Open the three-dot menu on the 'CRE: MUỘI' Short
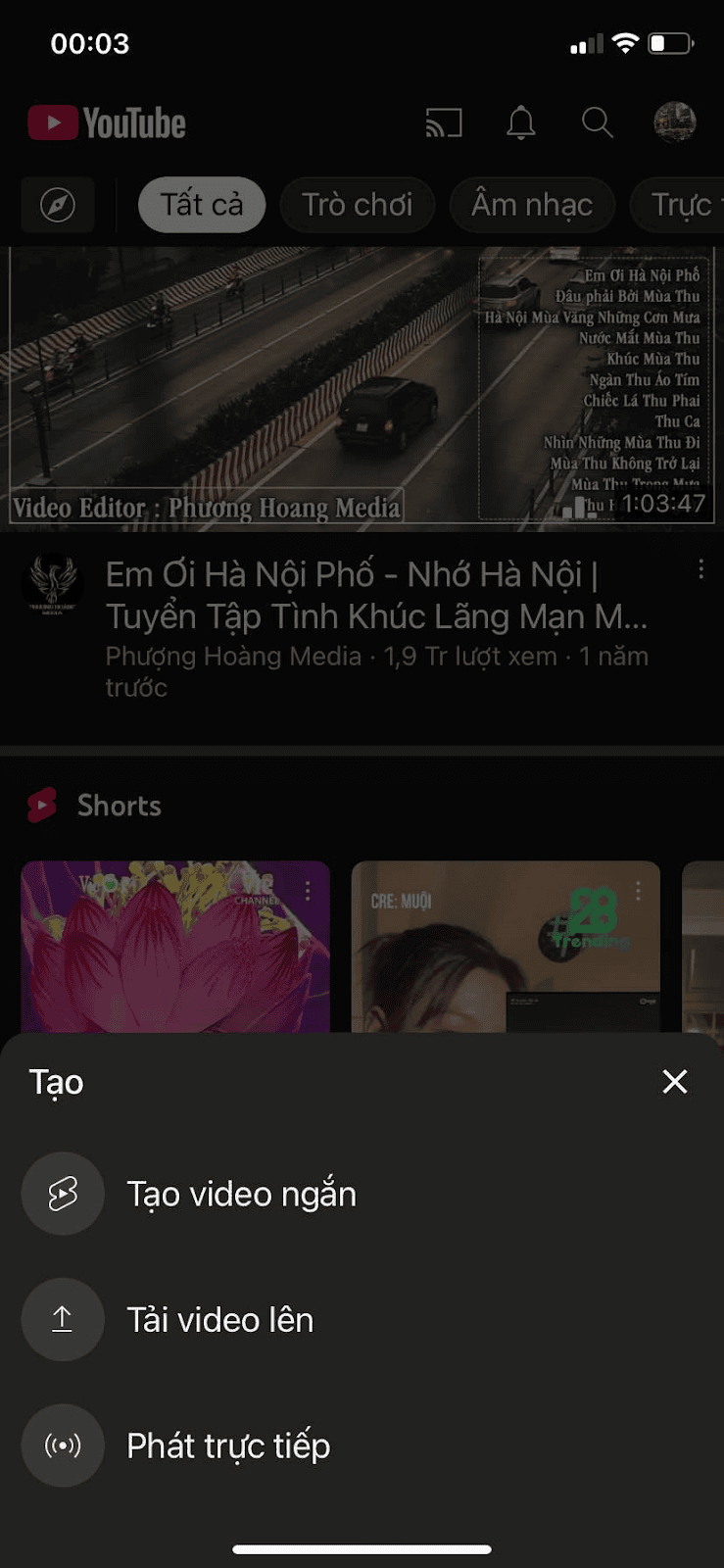 (640, 890)
